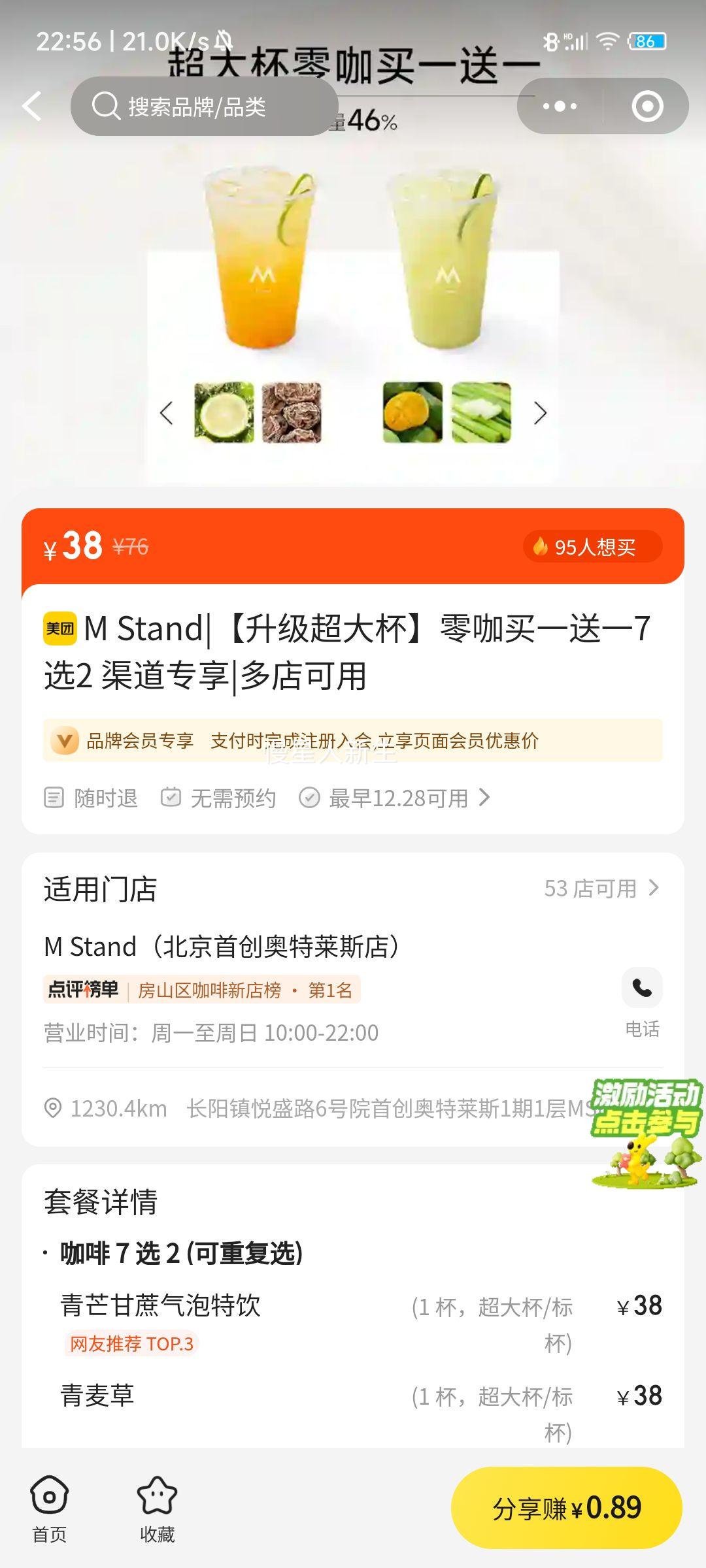Image resolution: width=706 pixels, height=1568 pixels.
Task: Tap the back arrow to exit deal page
Action: (x=31, y=106)
